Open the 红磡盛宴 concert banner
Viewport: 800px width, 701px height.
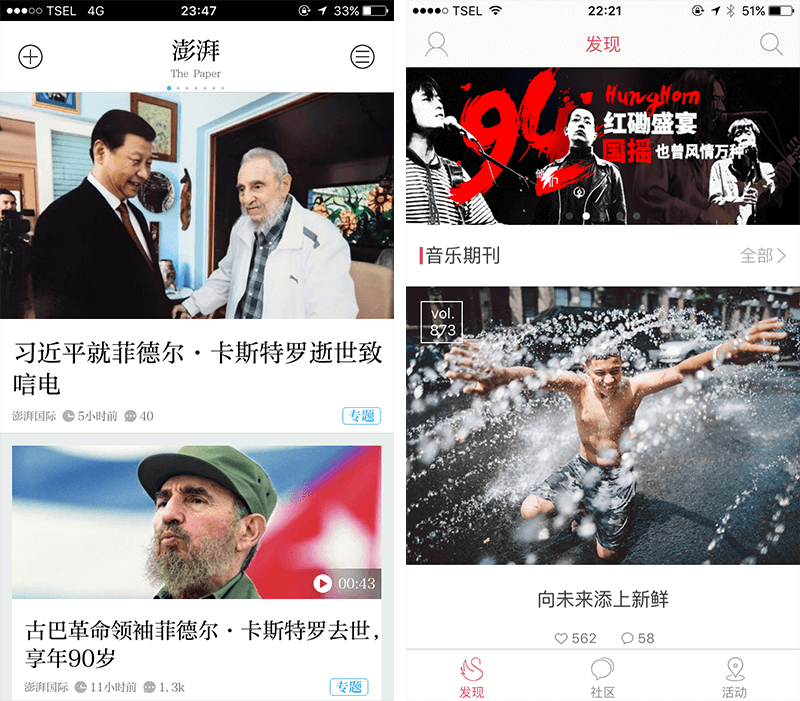pos(602,145)
